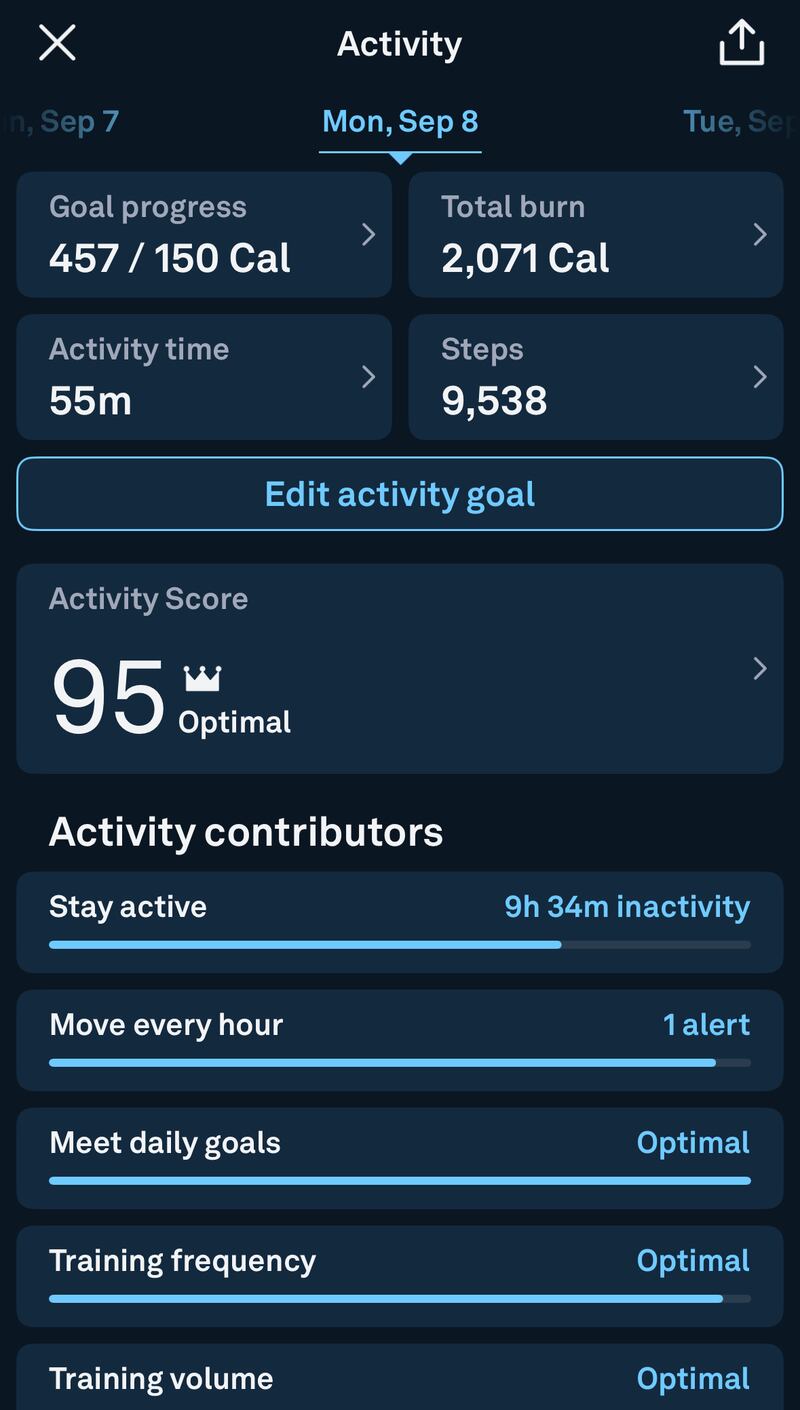
Task: Open the share/export icon
Action: (740, 43)
